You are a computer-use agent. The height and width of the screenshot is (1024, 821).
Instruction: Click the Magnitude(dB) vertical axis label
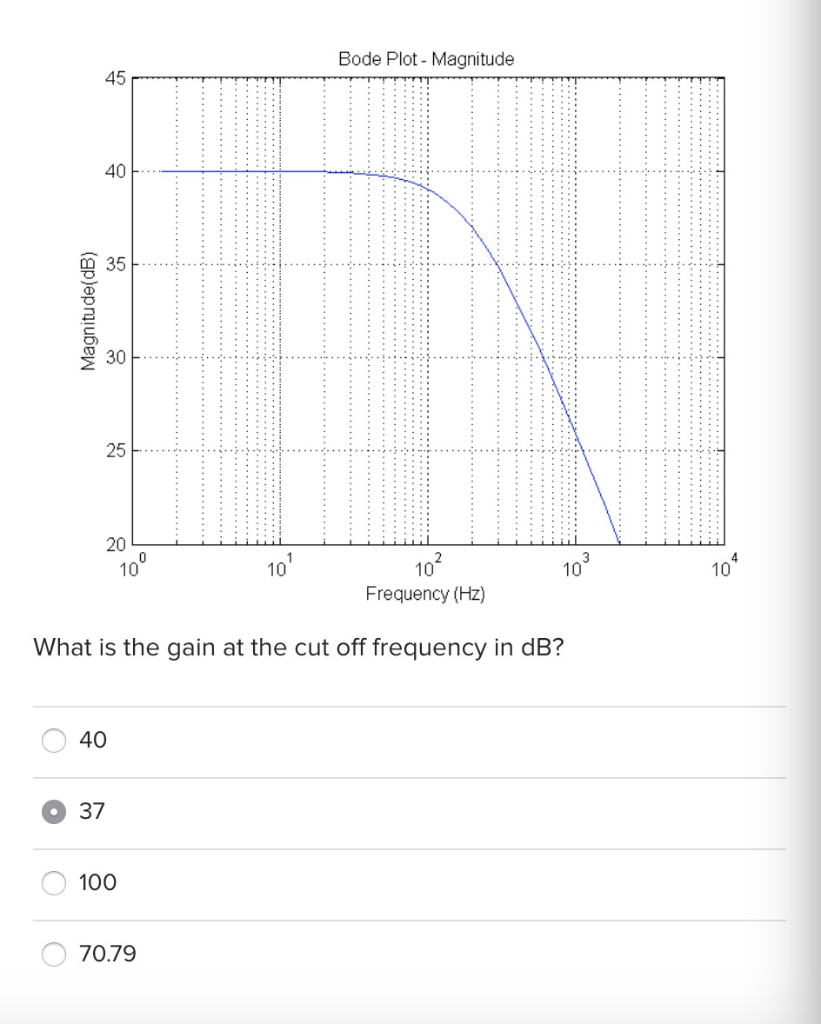pos(88,310)
